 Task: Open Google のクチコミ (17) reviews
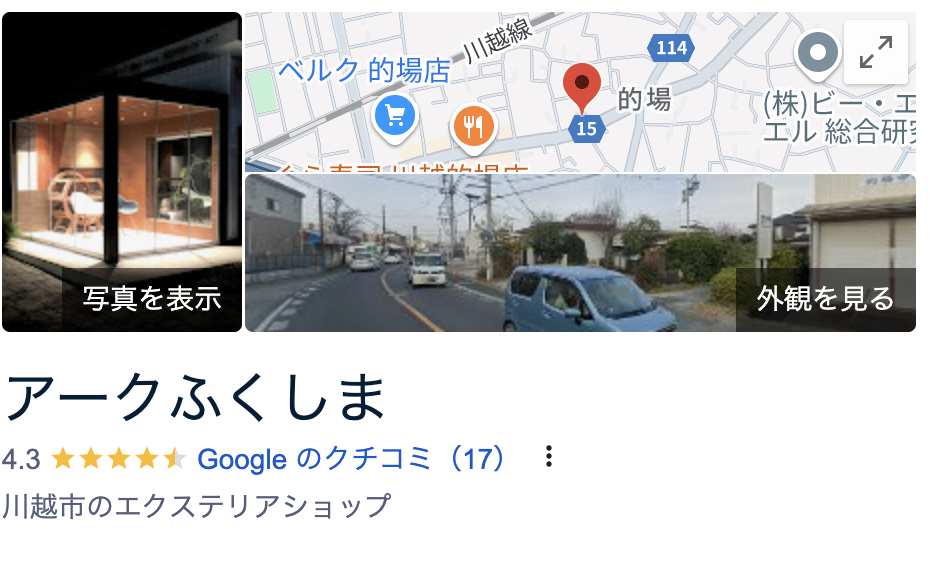coord(353,459)
